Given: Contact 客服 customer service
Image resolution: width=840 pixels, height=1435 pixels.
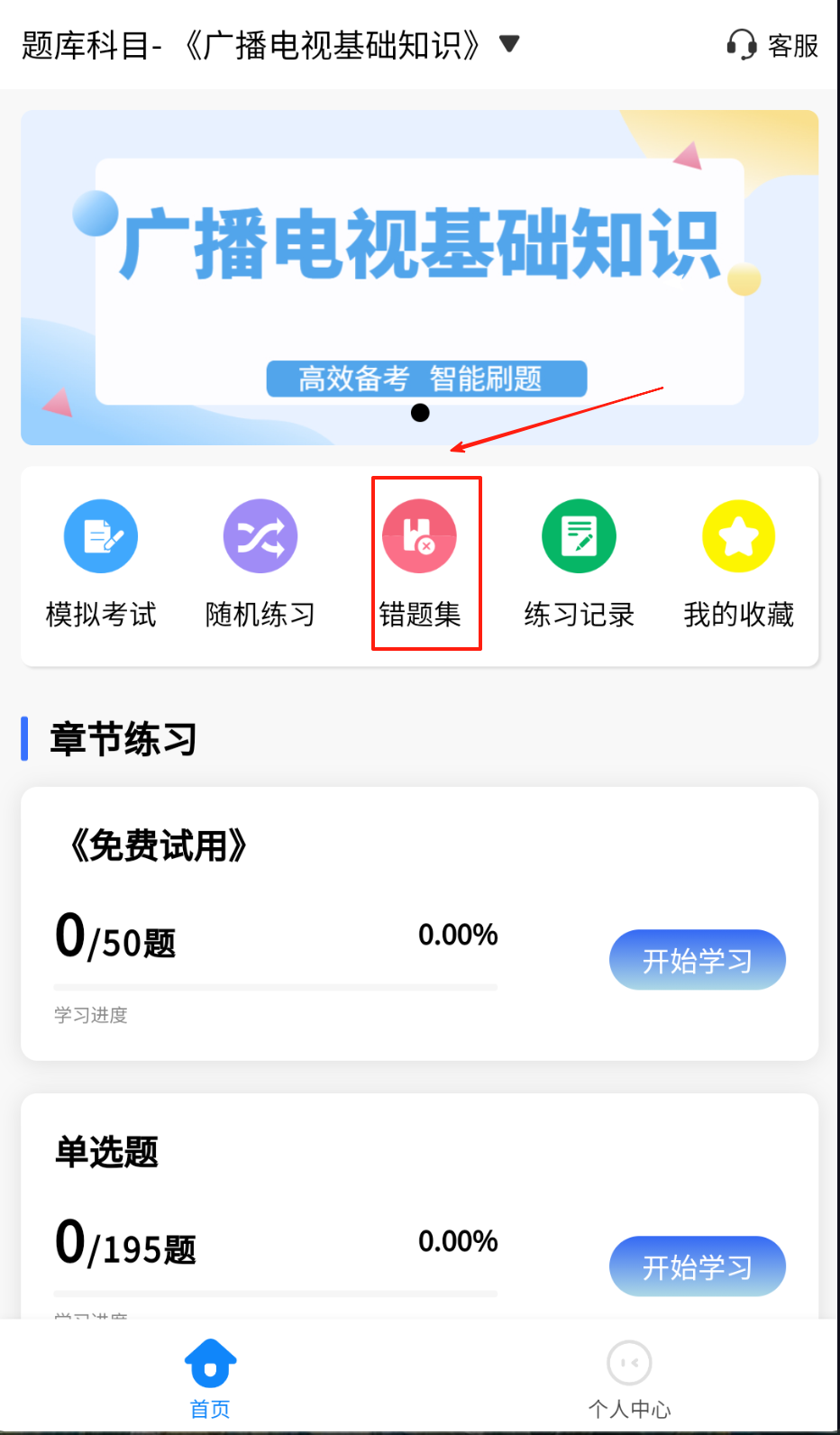Looking at the screenshot, I should [772, 45].
